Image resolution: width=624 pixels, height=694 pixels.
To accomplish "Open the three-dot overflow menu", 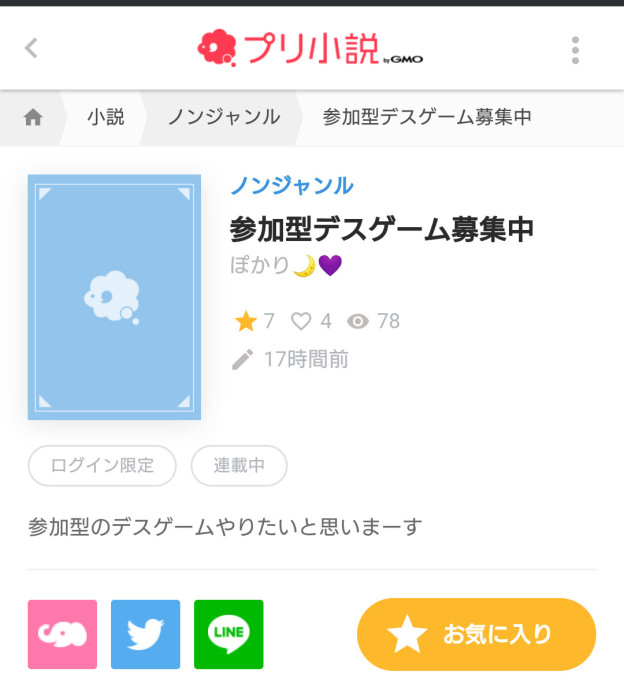I will [x=575, y=50].
